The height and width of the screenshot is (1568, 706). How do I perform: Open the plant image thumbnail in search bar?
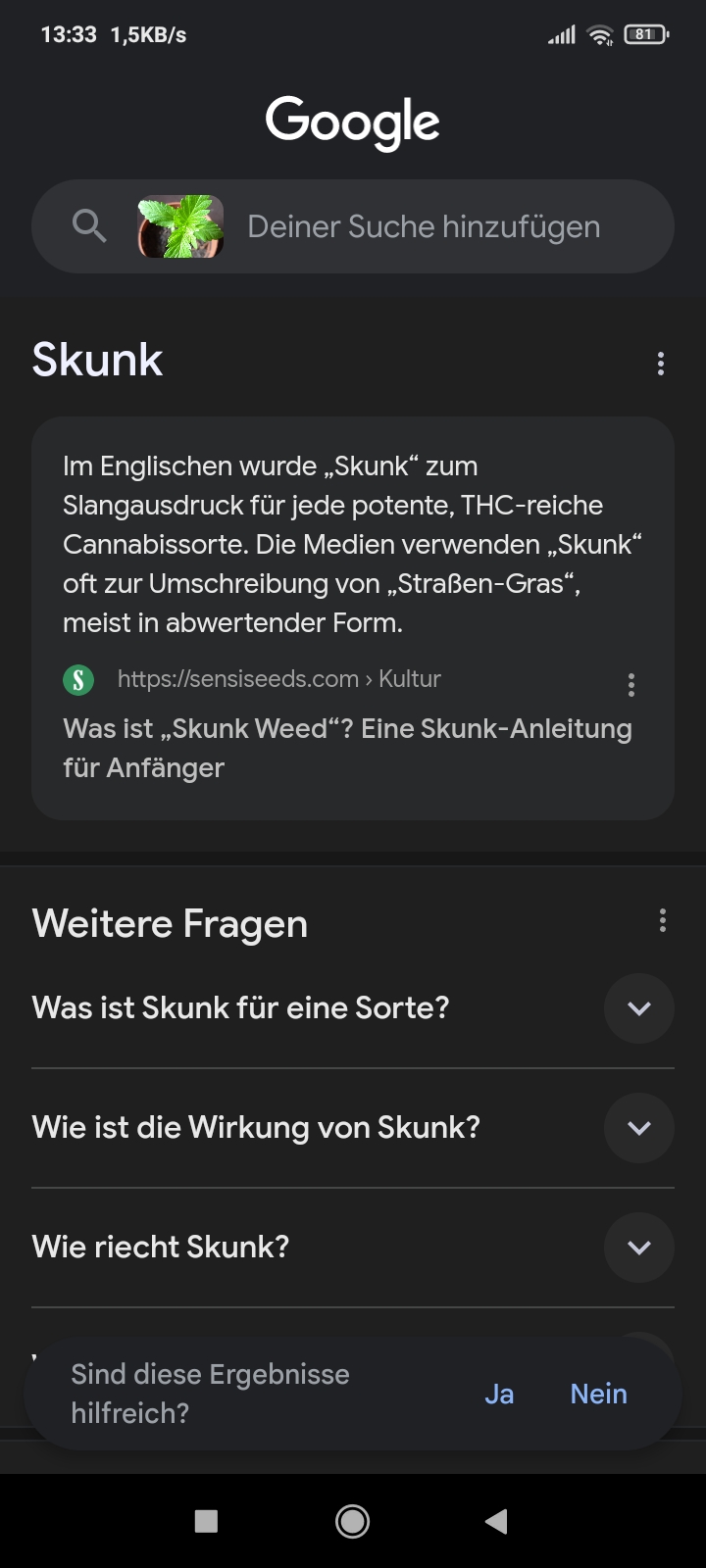(180, 226)
